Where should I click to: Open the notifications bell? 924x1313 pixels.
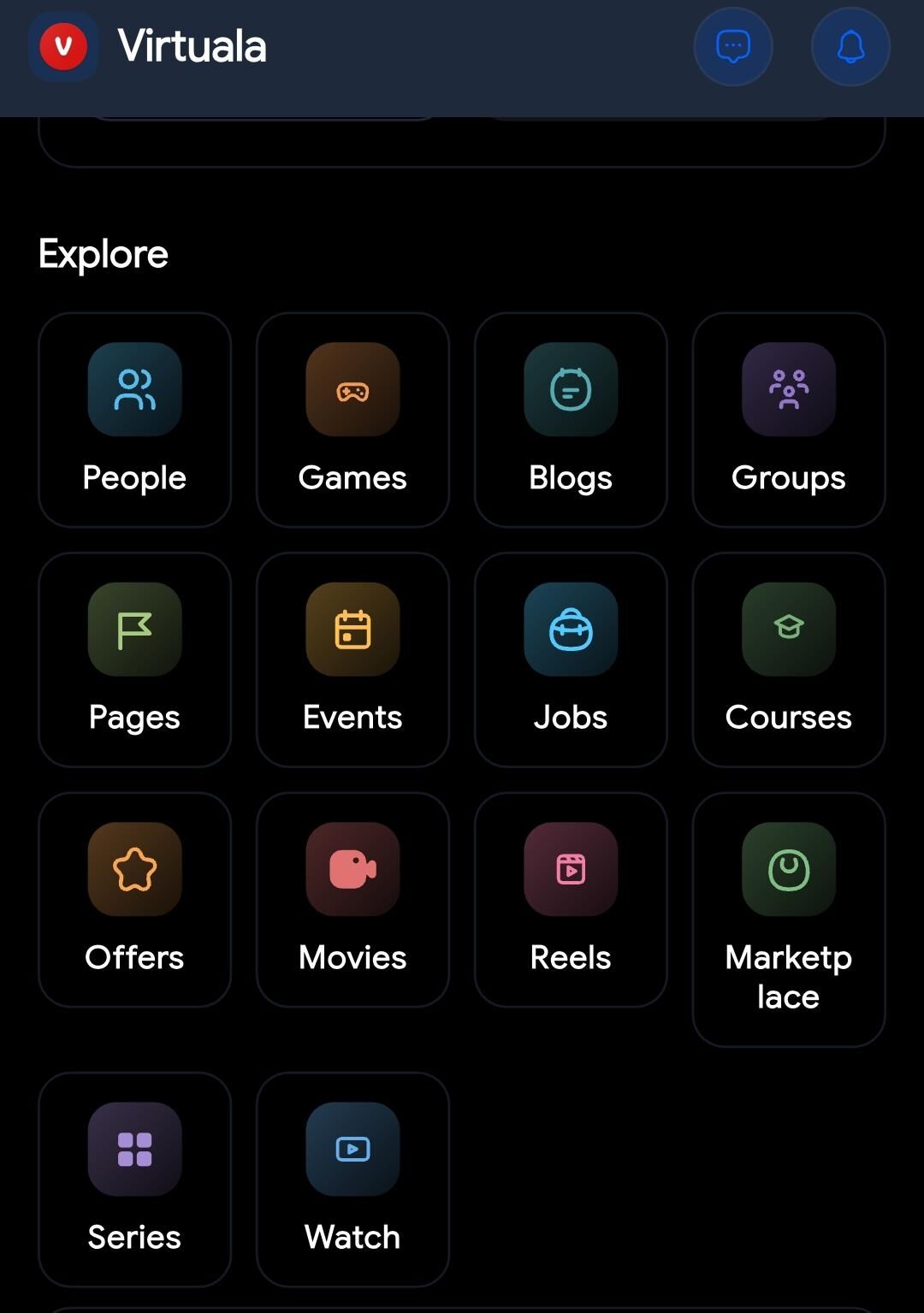pos(850,47)
